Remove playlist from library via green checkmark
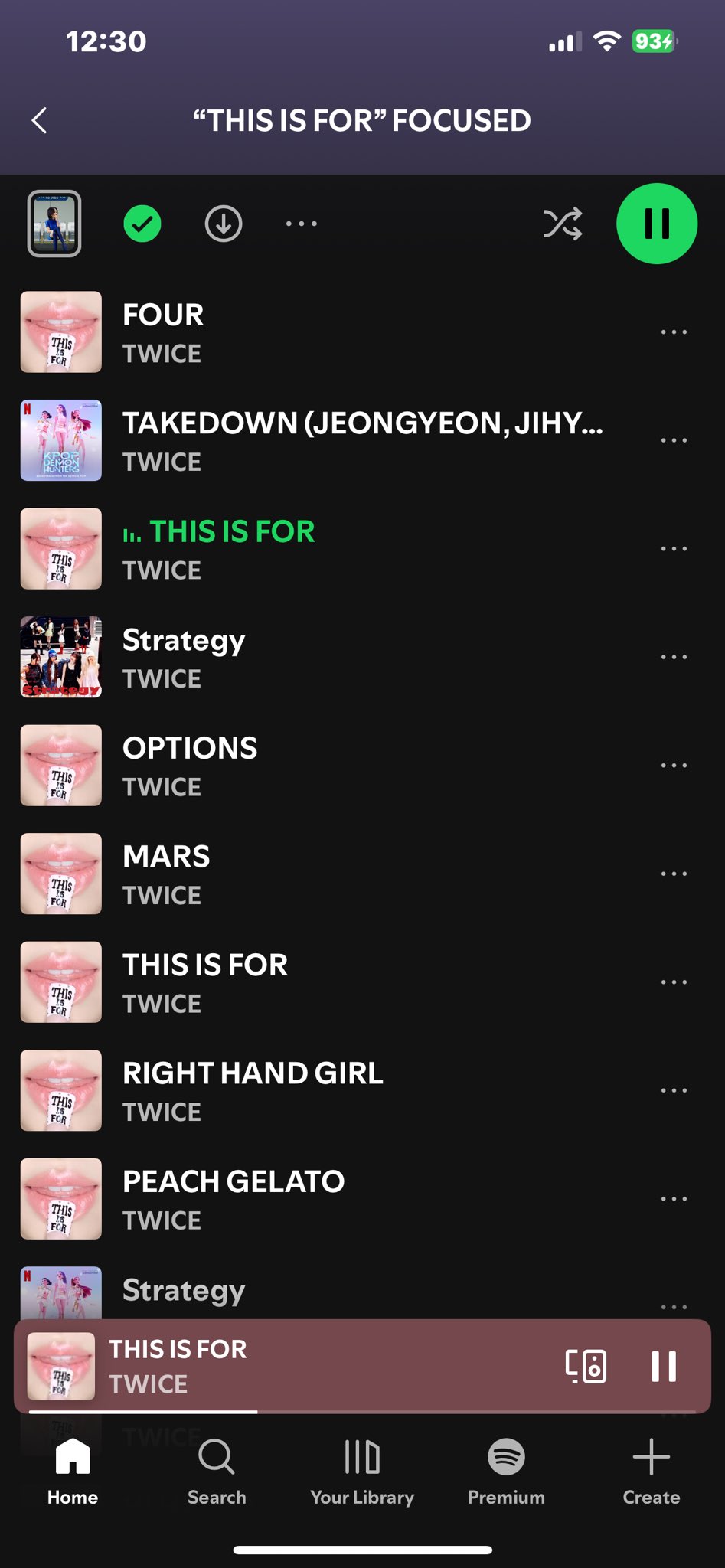The width and height of the screenshot is (725, 1568). point(142,224)
